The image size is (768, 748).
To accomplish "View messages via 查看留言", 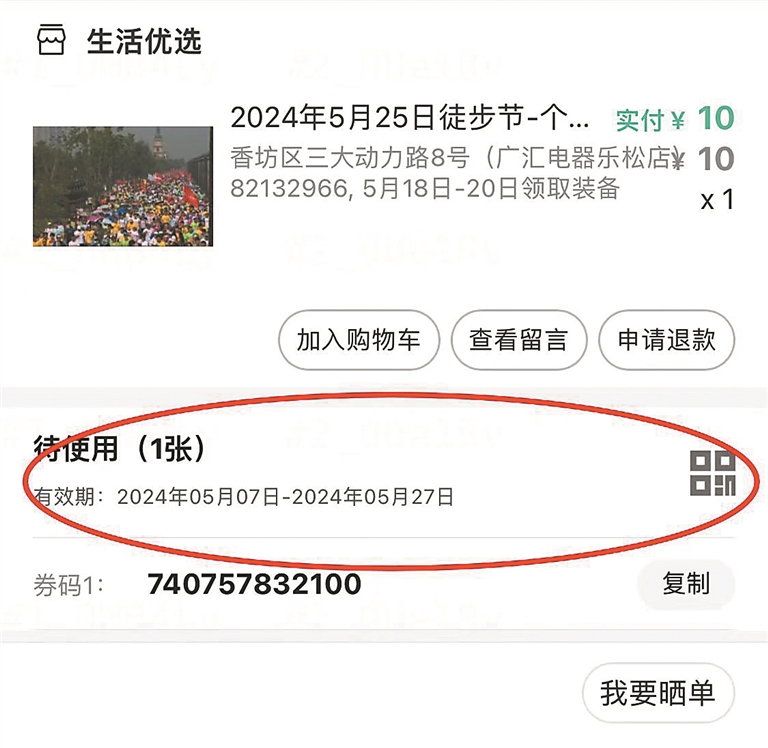I will coord(518,340).
